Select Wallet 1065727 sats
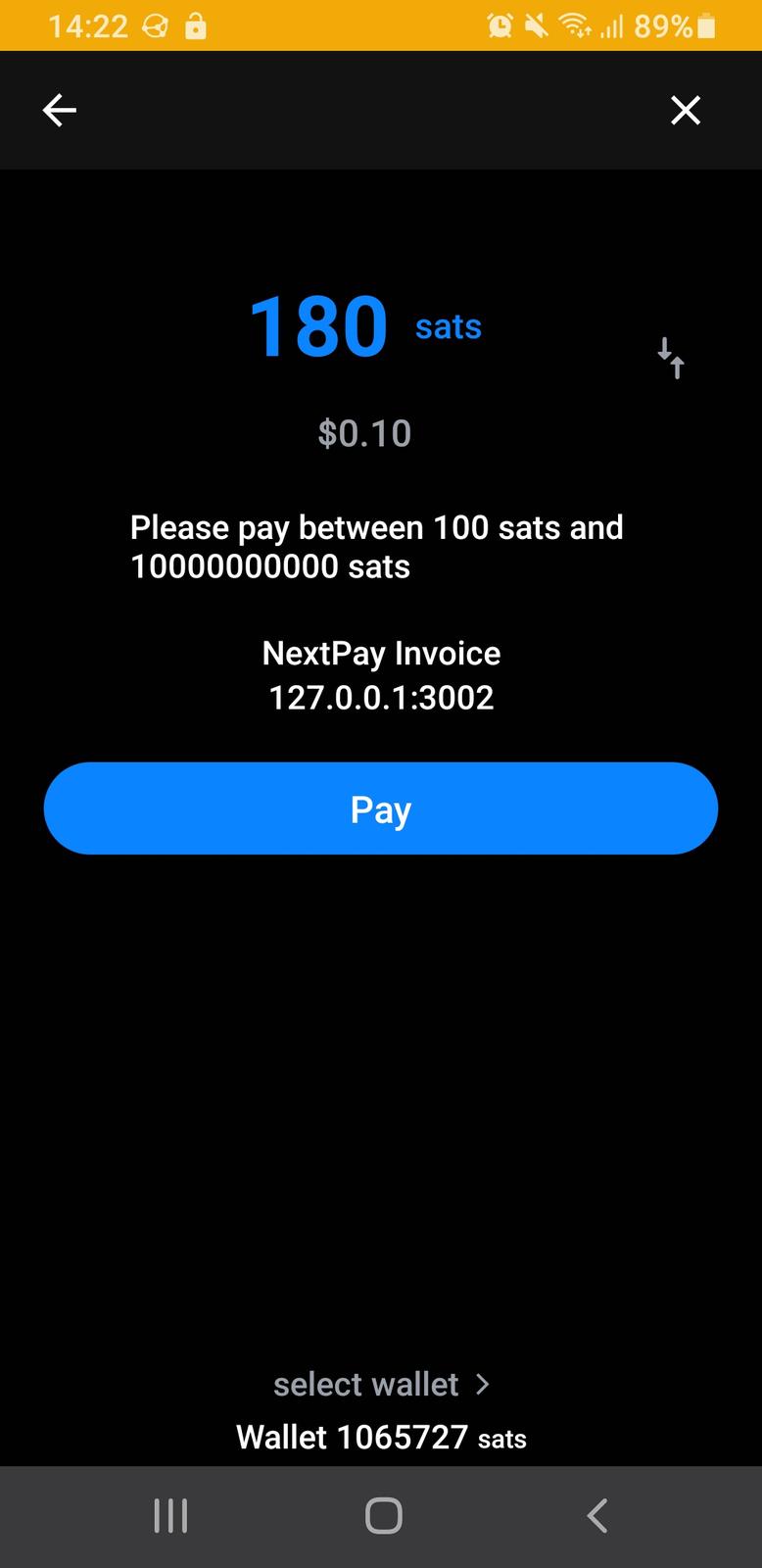This screenshot has height=1568, width=762. tap(381, 1437)
